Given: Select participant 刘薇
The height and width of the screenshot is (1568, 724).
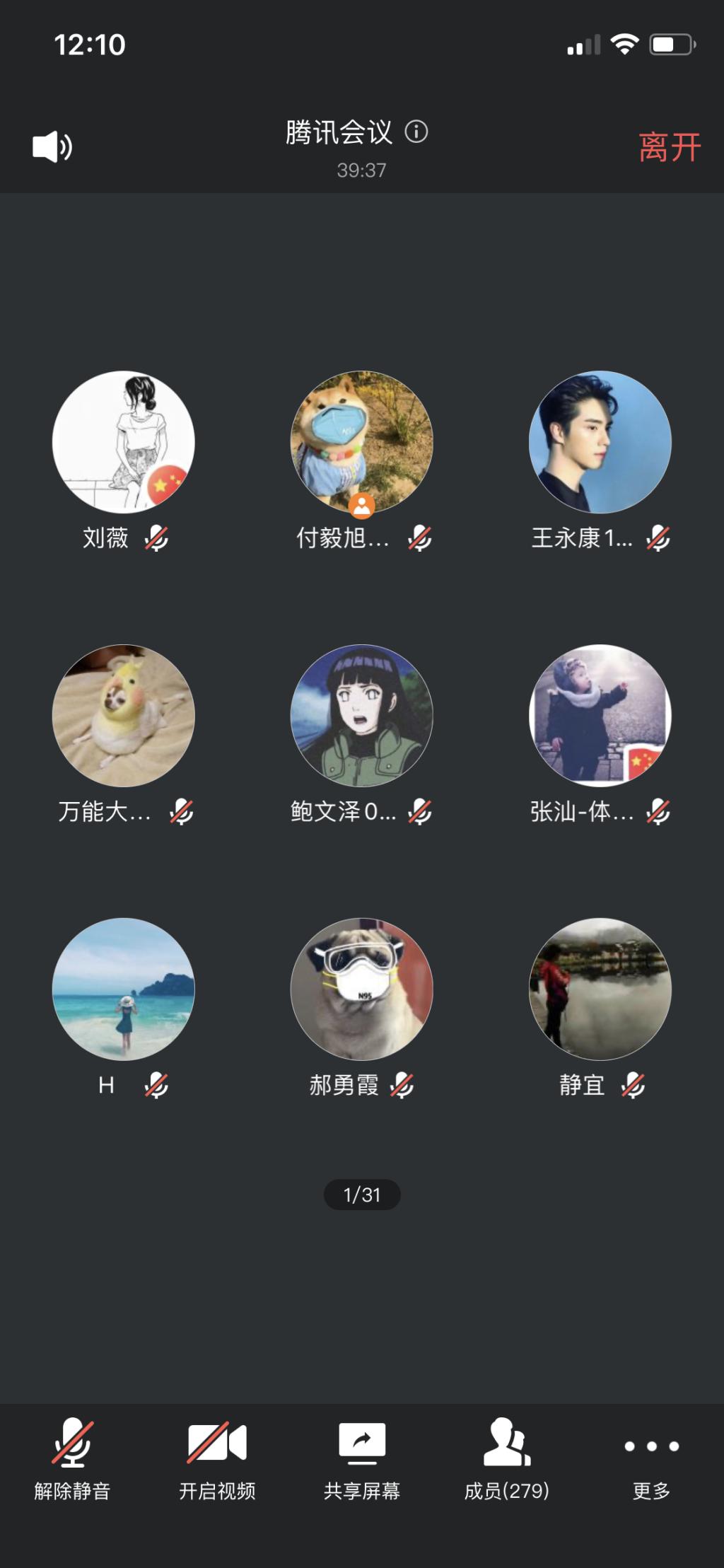Looking at the screenshot, I should point(124,442).
